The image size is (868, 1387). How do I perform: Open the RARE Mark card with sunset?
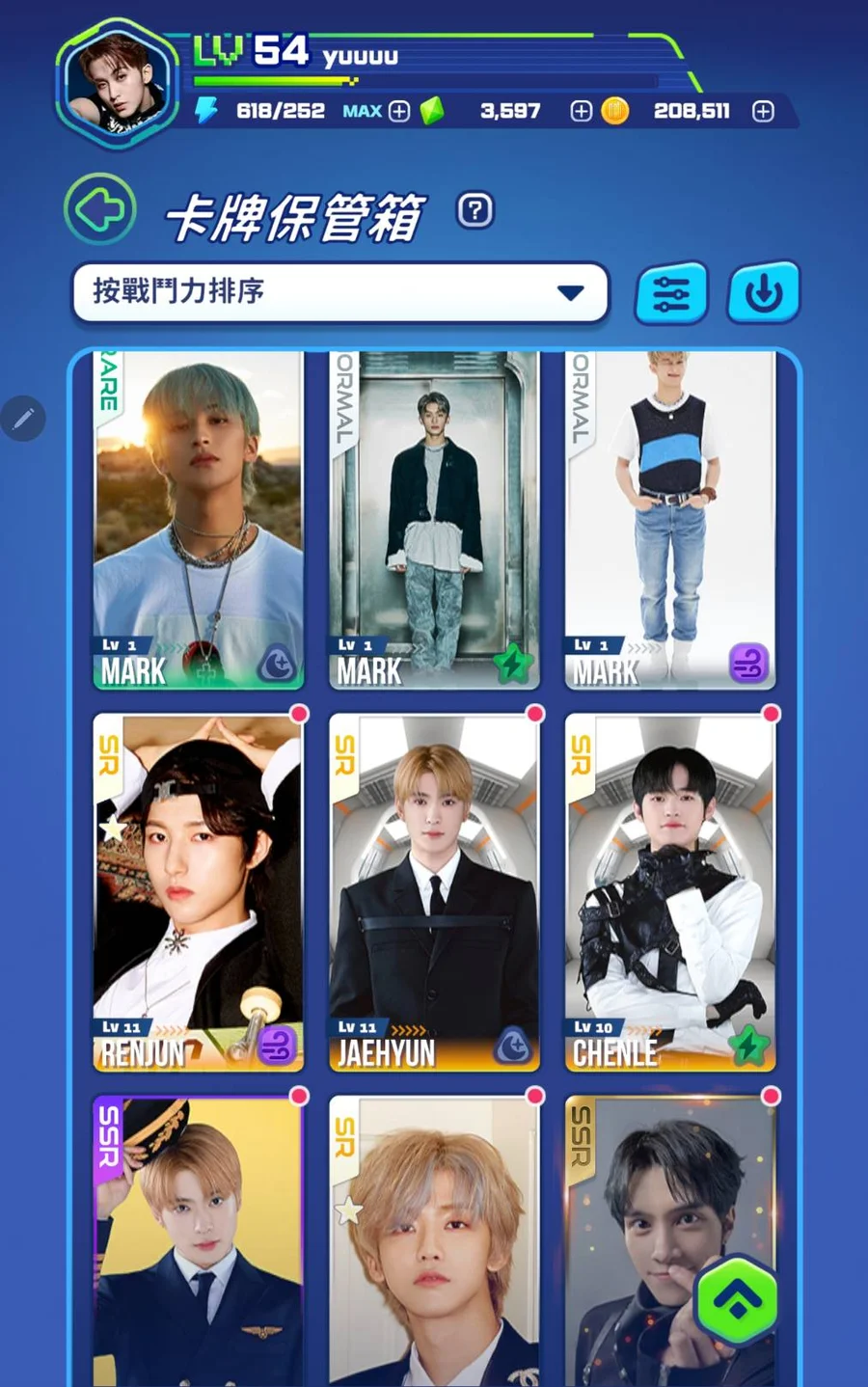[198, 519]
